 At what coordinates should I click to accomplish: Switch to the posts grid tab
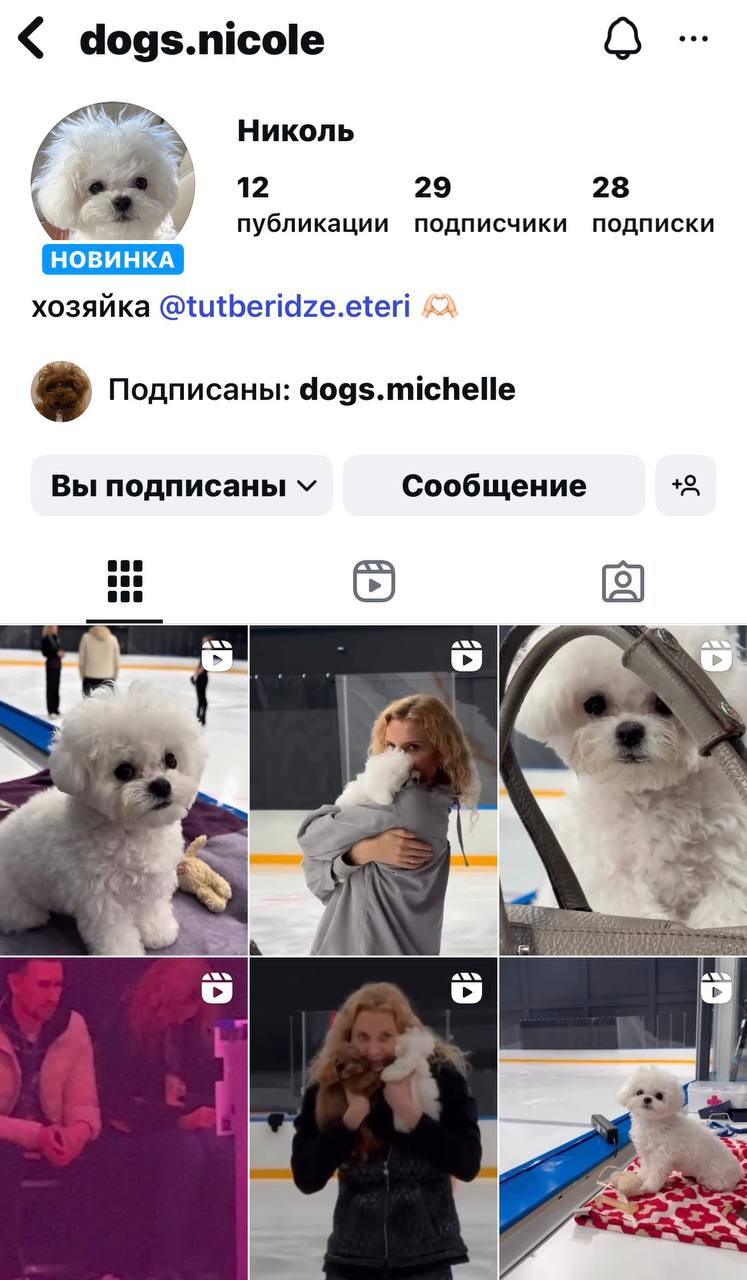124,581
